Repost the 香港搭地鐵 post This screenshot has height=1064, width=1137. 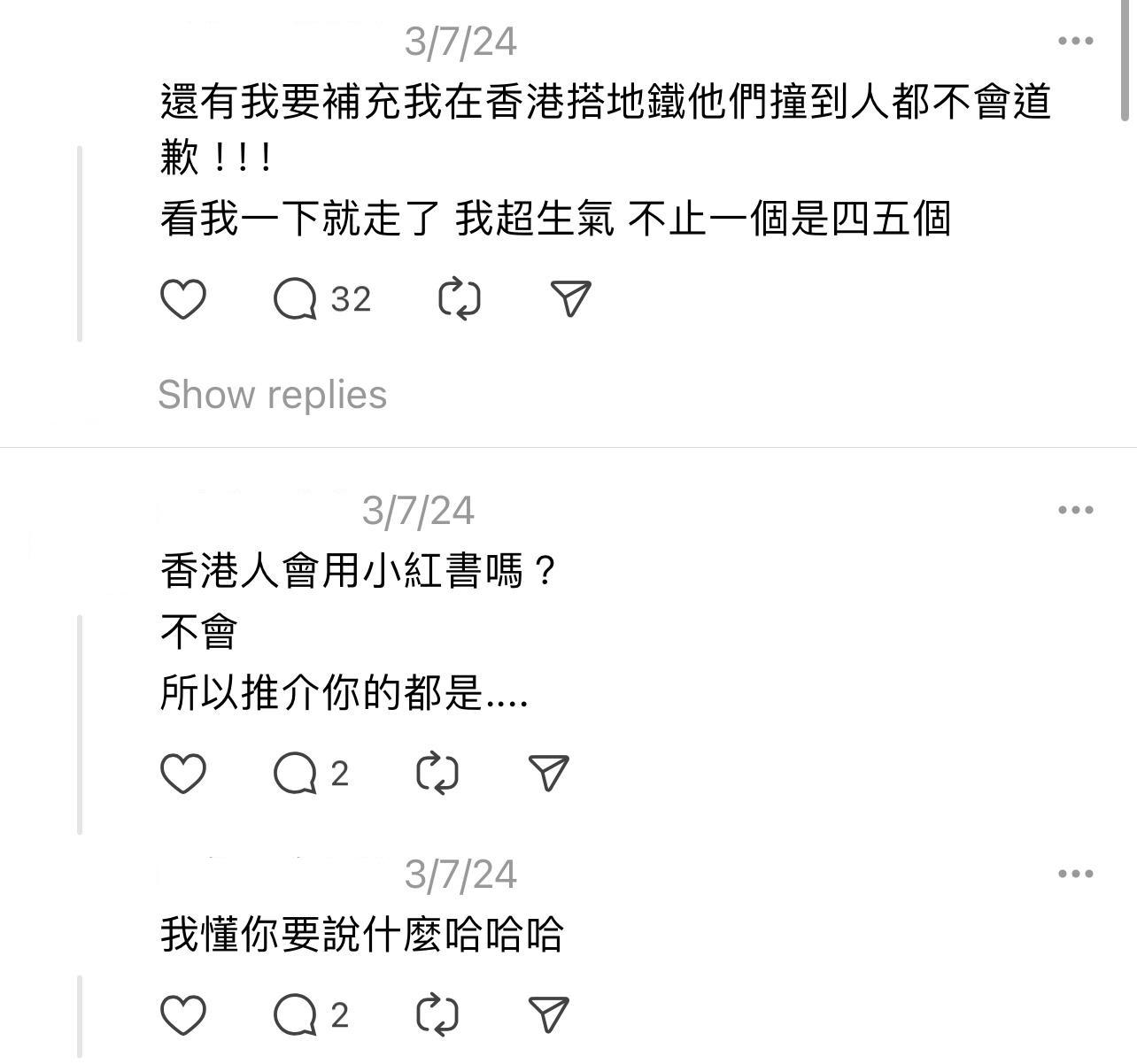[460, 299]
